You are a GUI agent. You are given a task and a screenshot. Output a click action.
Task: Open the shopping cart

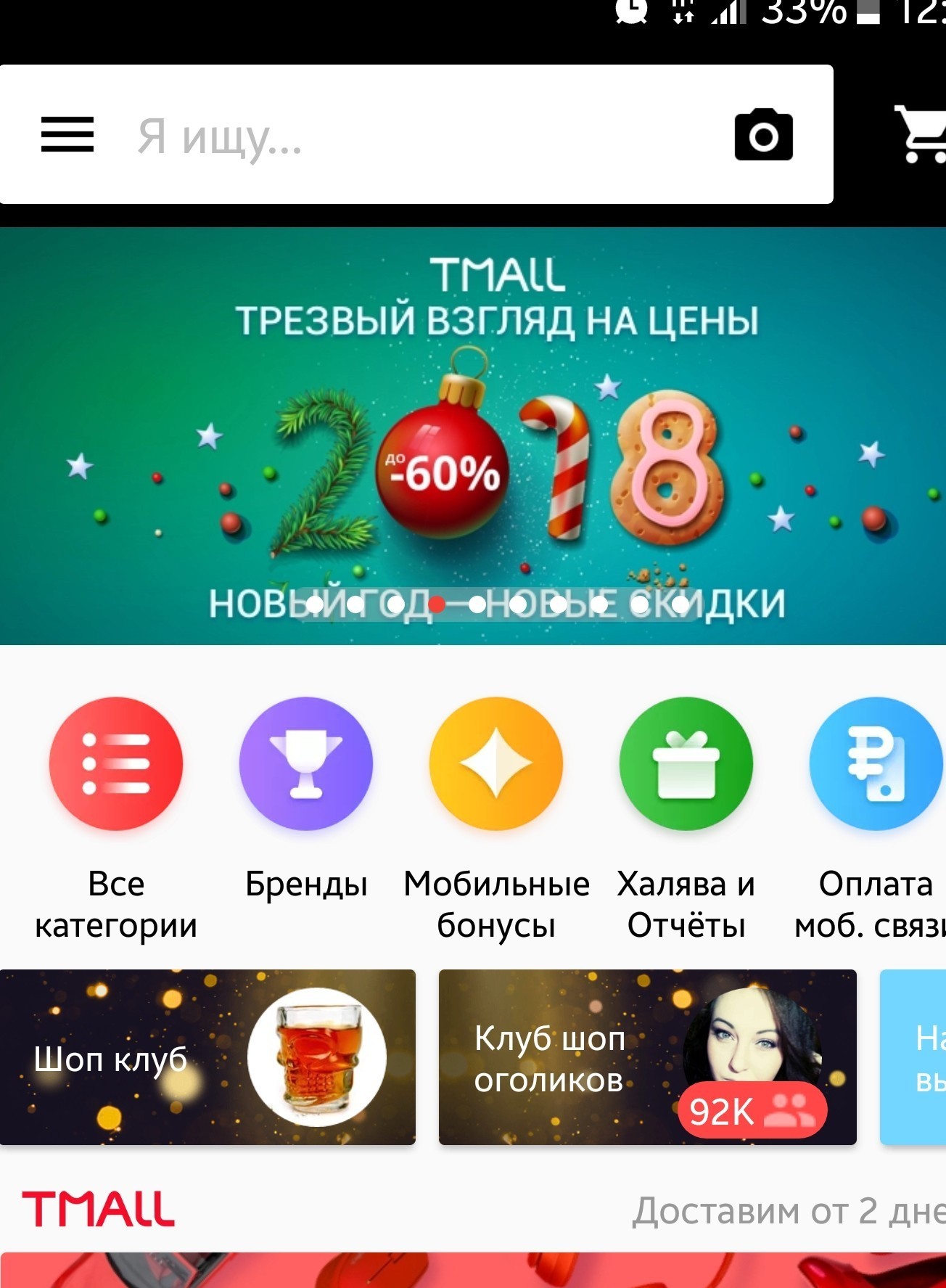920,134
